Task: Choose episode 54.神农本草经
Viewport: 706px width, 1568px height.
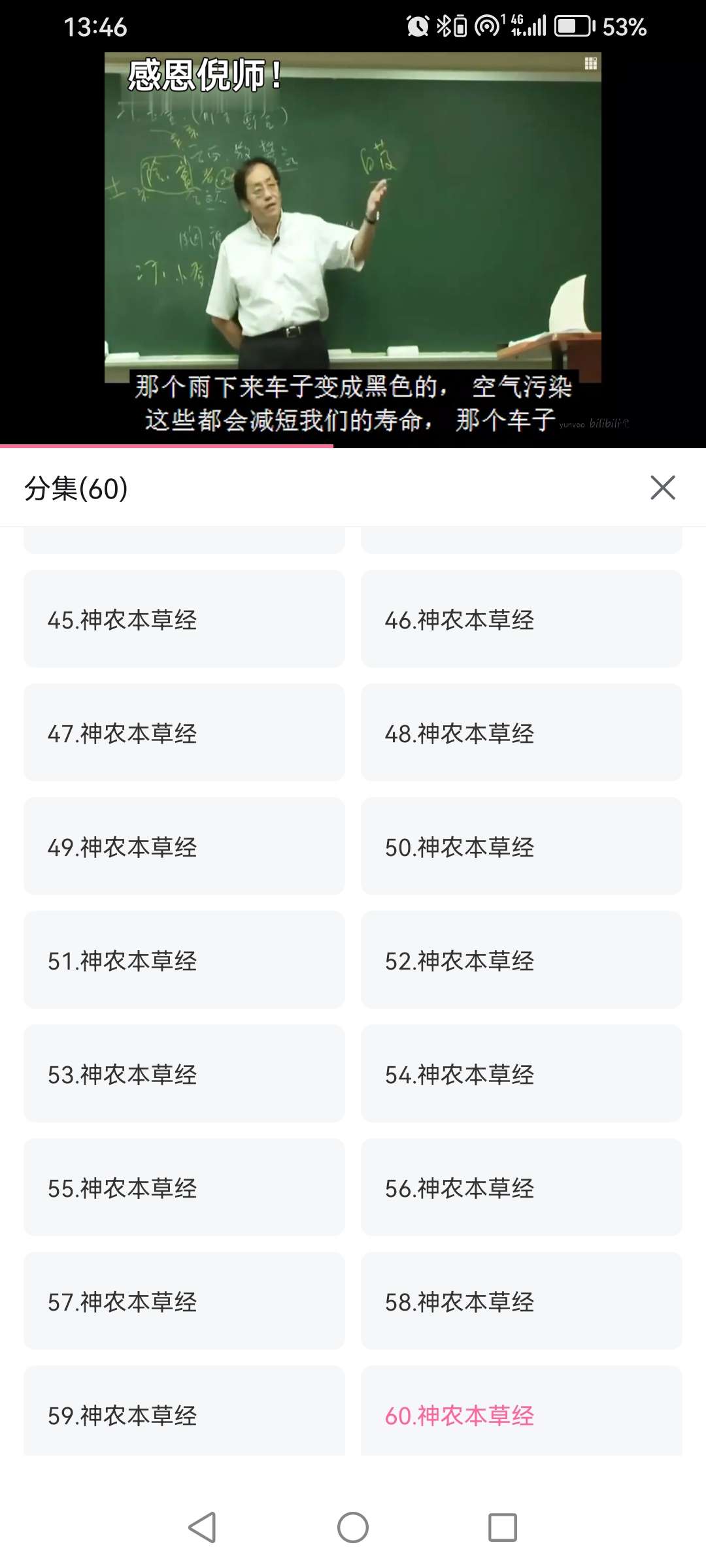Action: click(522, 1073)
